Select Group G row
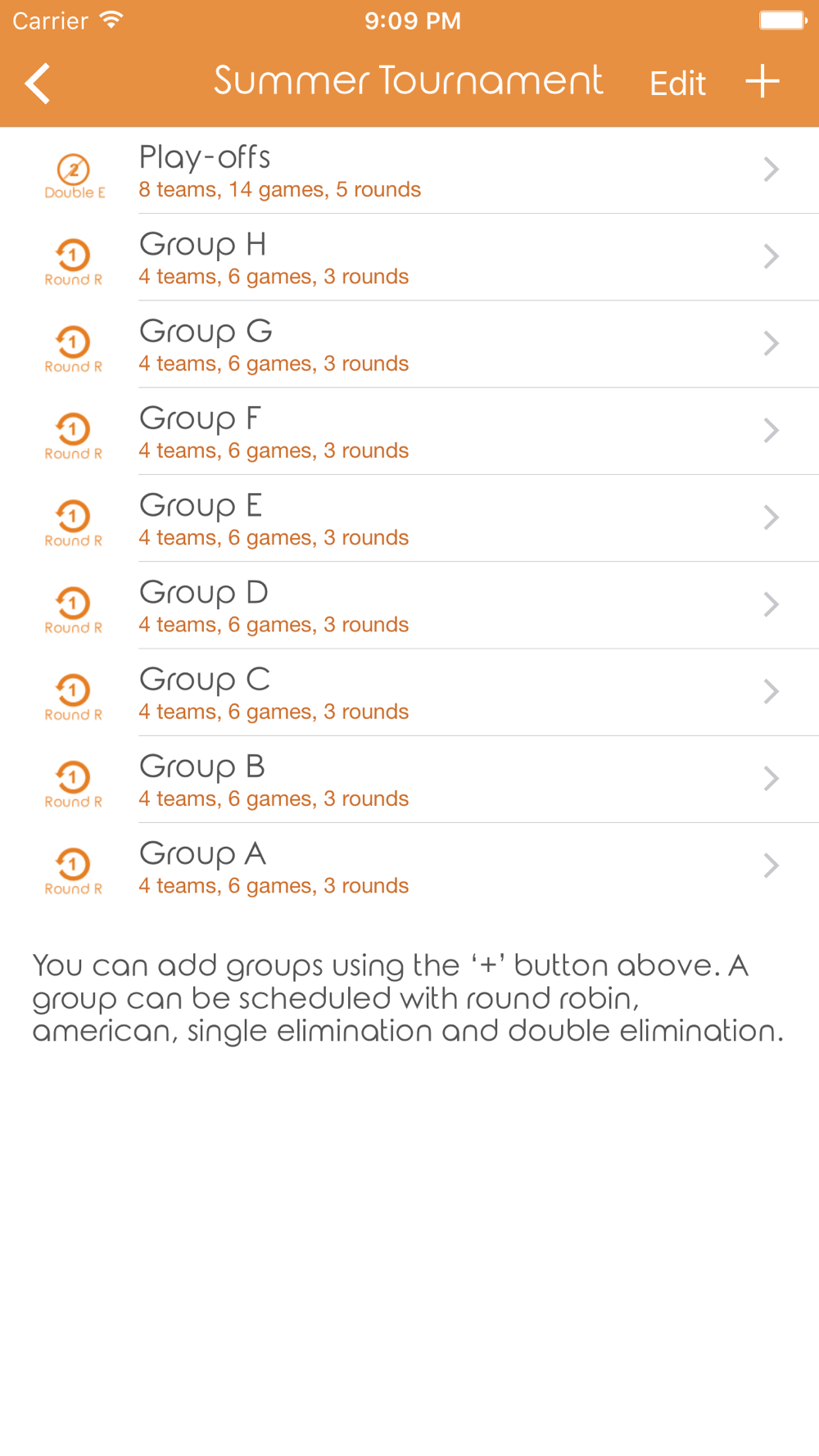This screenshot has width=819, height=1456. [409, 344]
